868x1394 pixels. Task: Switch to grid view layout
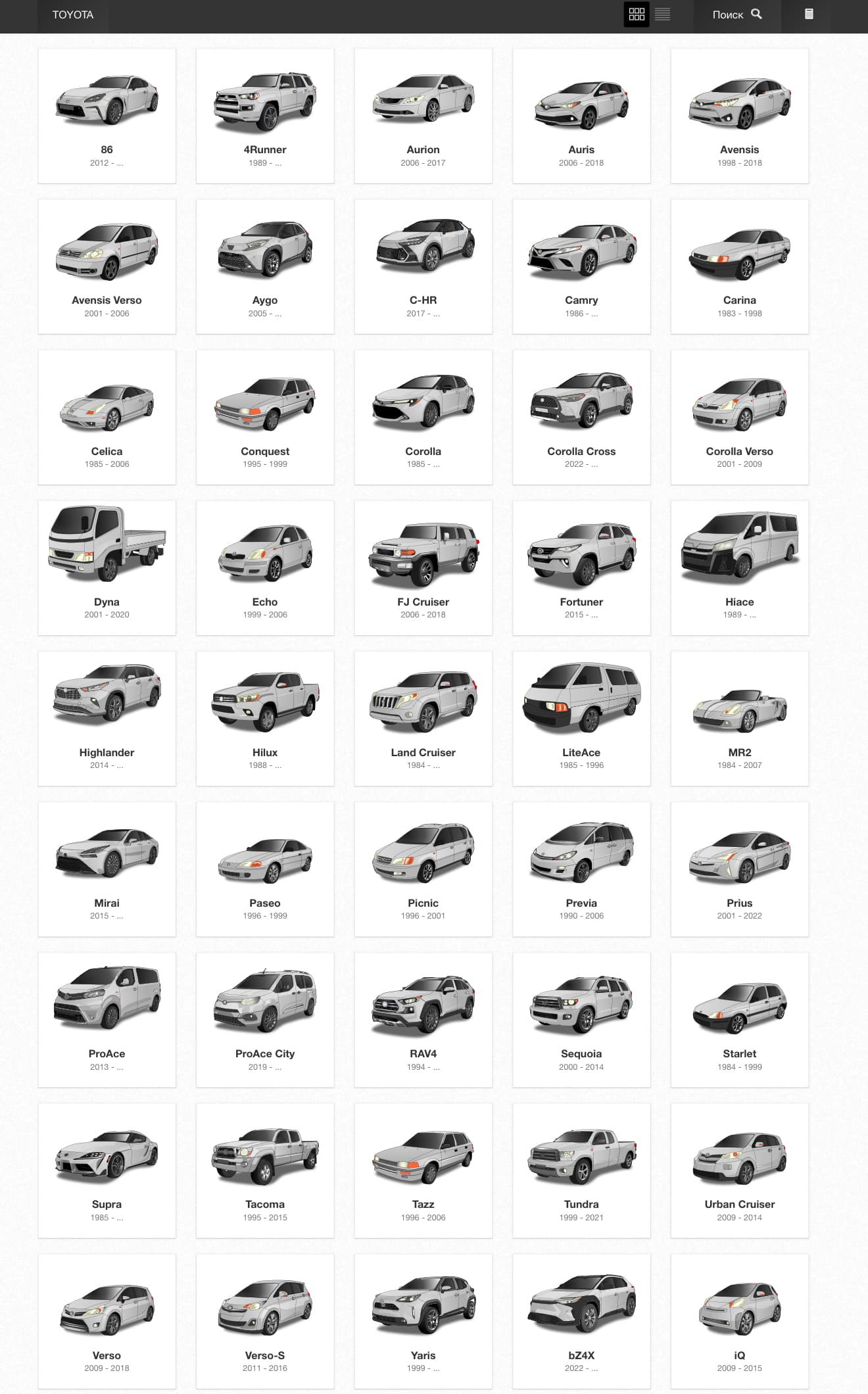637,14
